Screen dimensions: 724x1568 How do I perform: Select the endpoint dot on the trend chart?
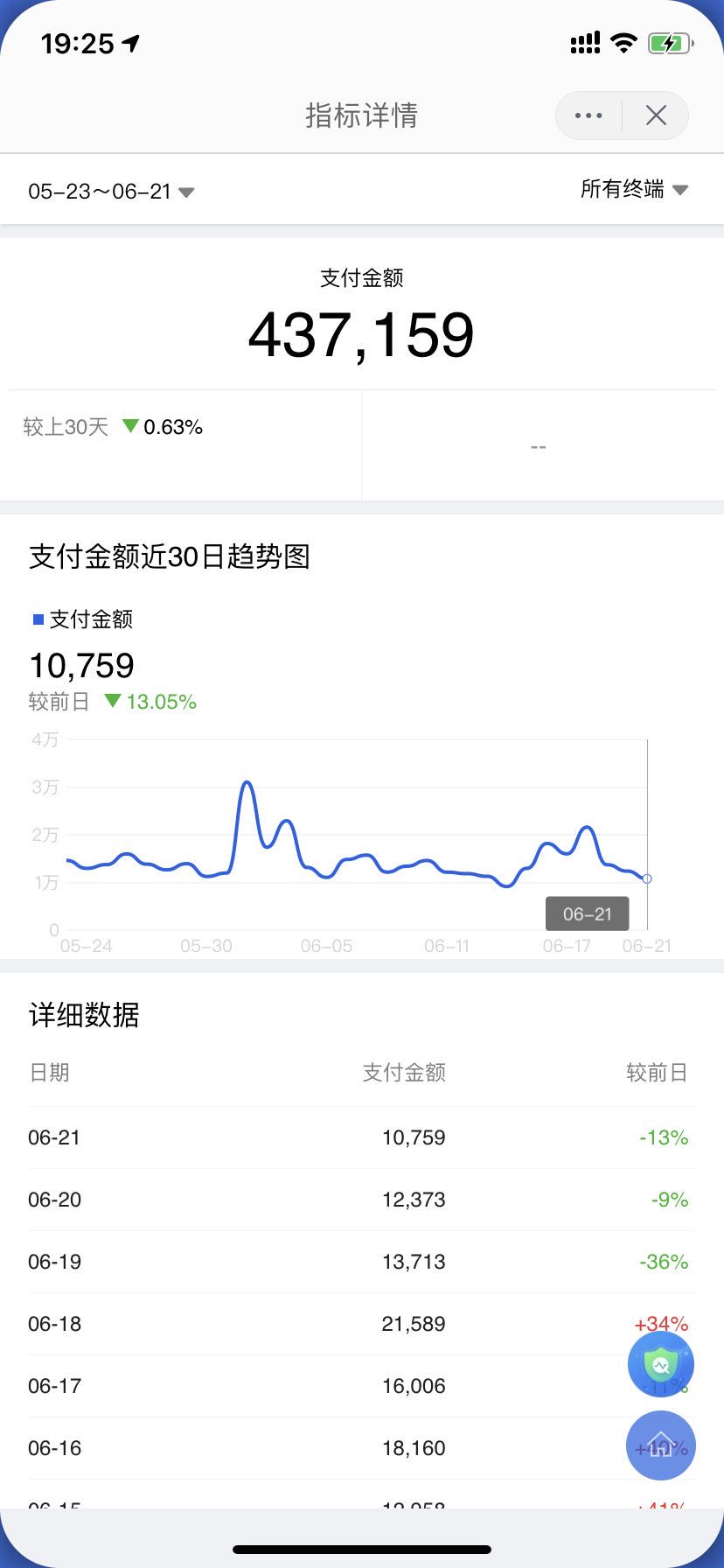pyautogui.click(x=646, y=878)
